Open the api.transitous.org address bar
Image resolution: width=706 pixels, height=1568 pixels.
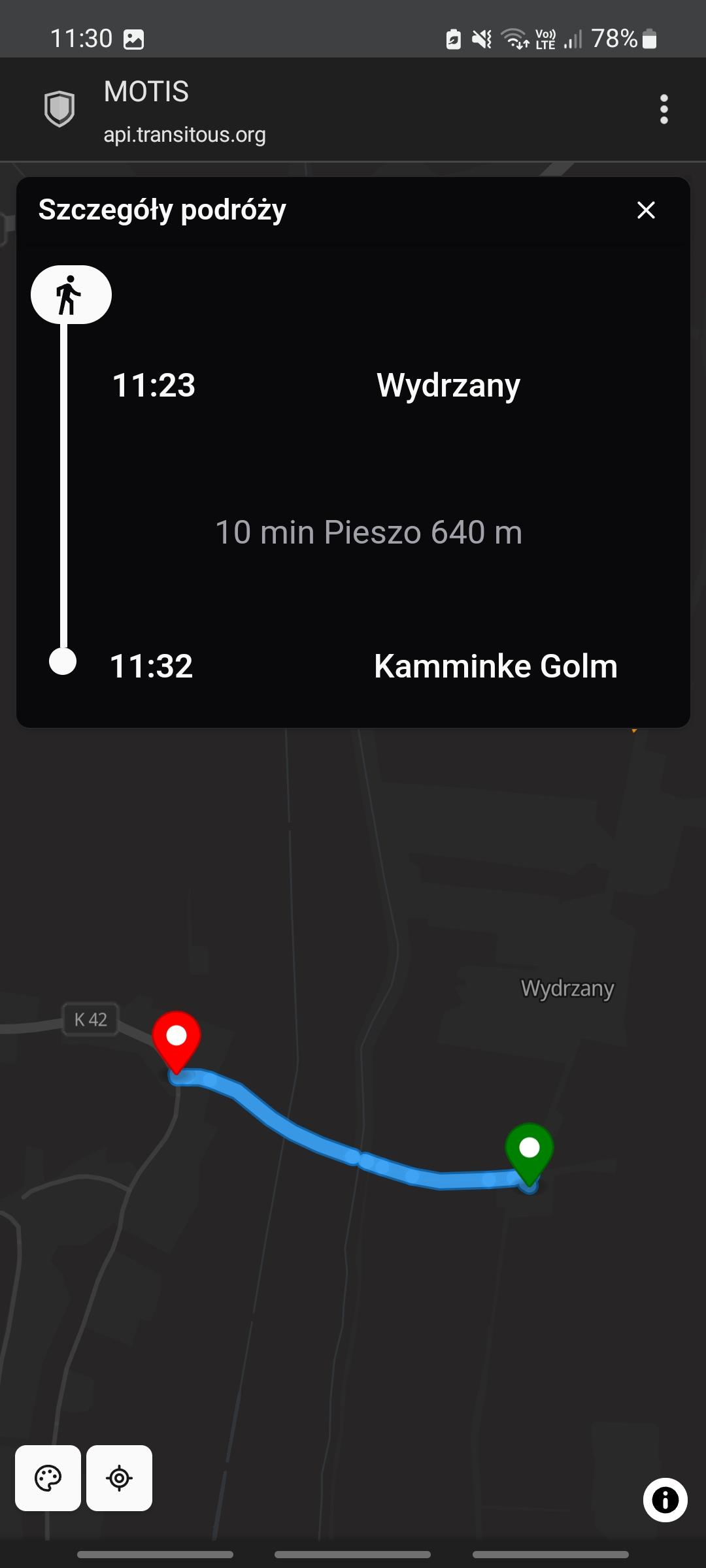(x=184, y=134)
